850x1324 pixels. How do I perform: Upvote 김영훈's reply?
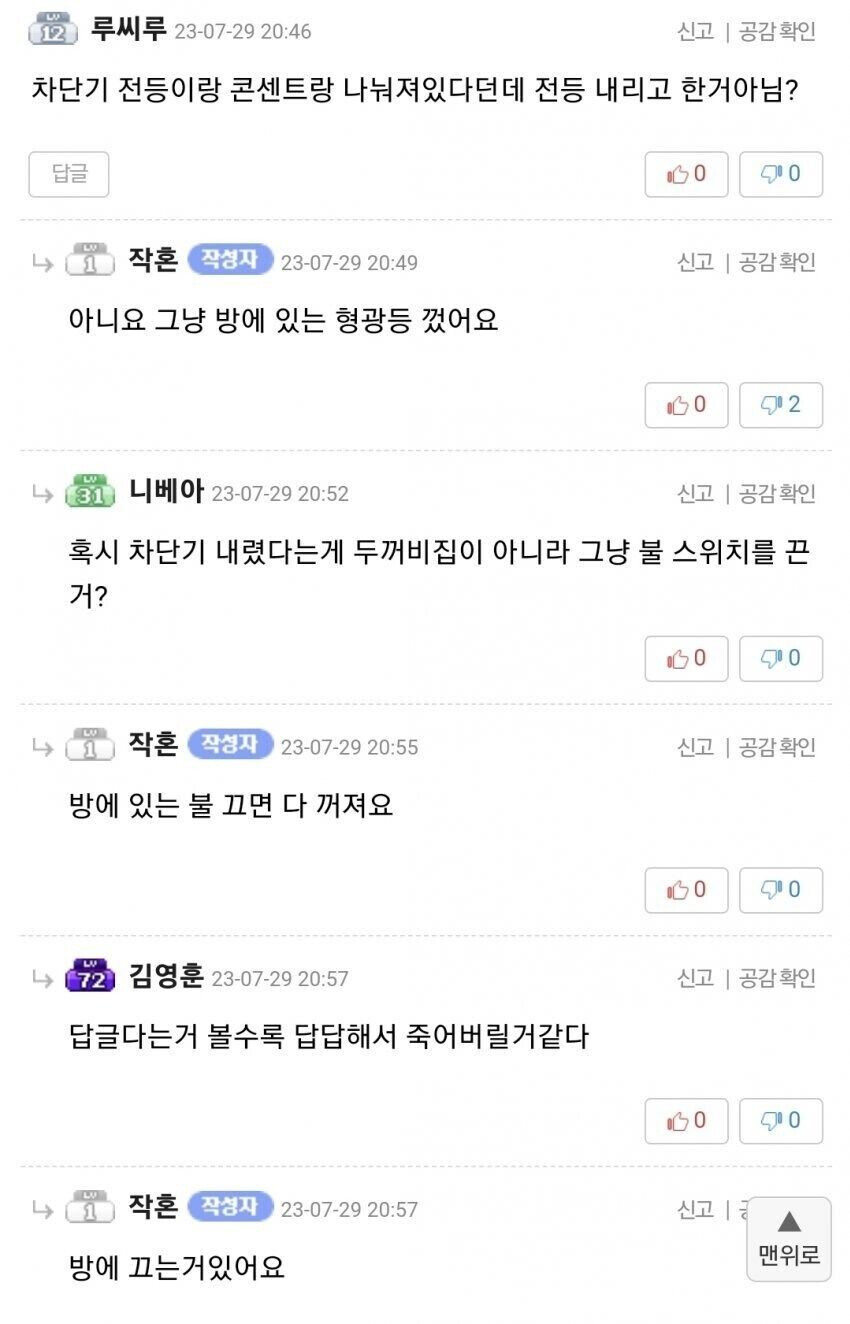[x=686, y=1121]
